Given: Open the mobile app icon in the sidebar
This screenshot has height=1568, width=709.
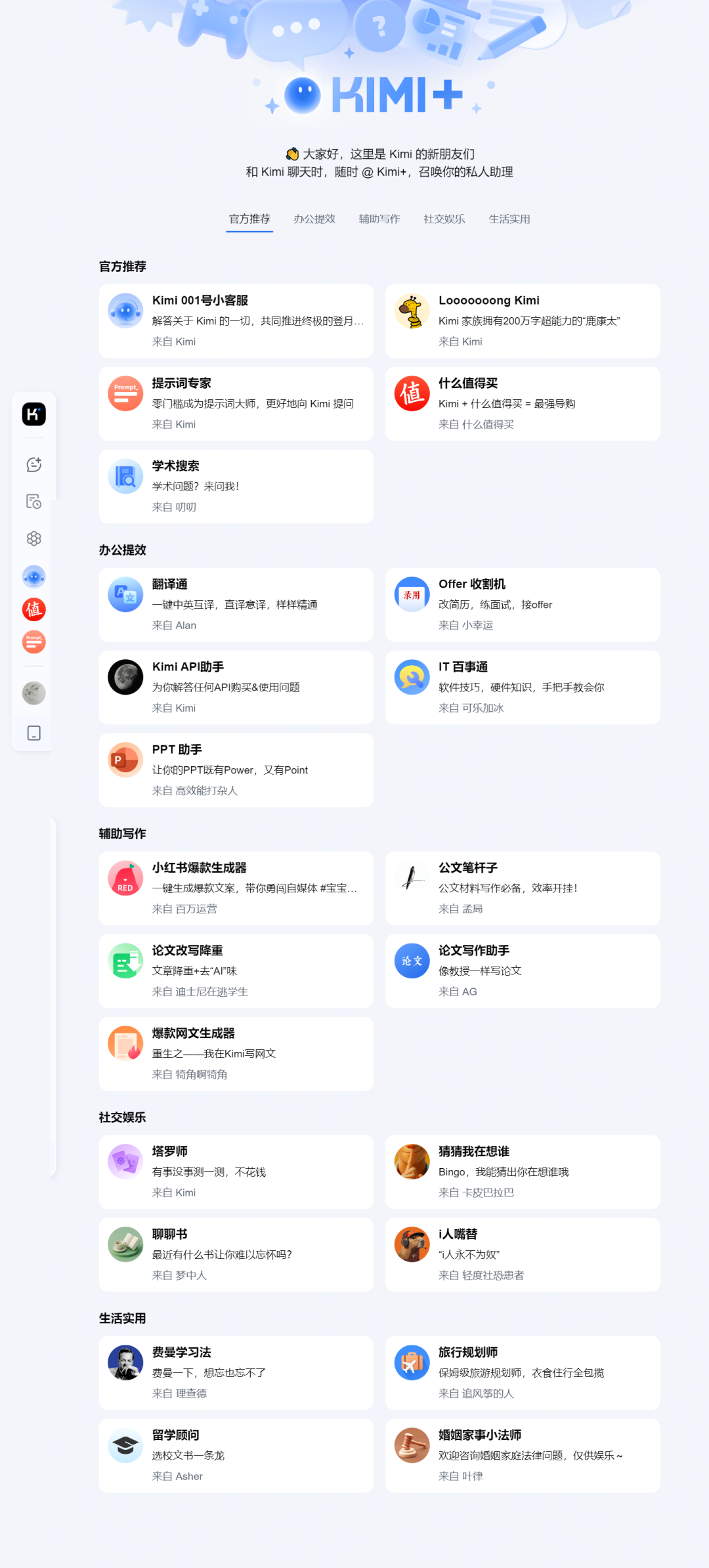Looking at the screenshot, I should pos(34,733).
